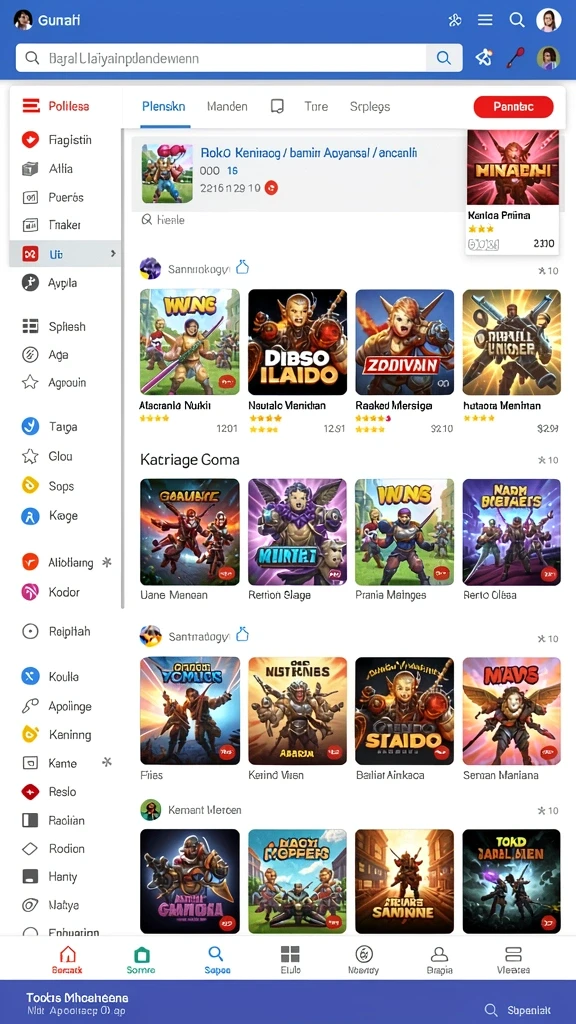Open the Srplegs tab
576x1024 pixels.
tap(370, 106)
